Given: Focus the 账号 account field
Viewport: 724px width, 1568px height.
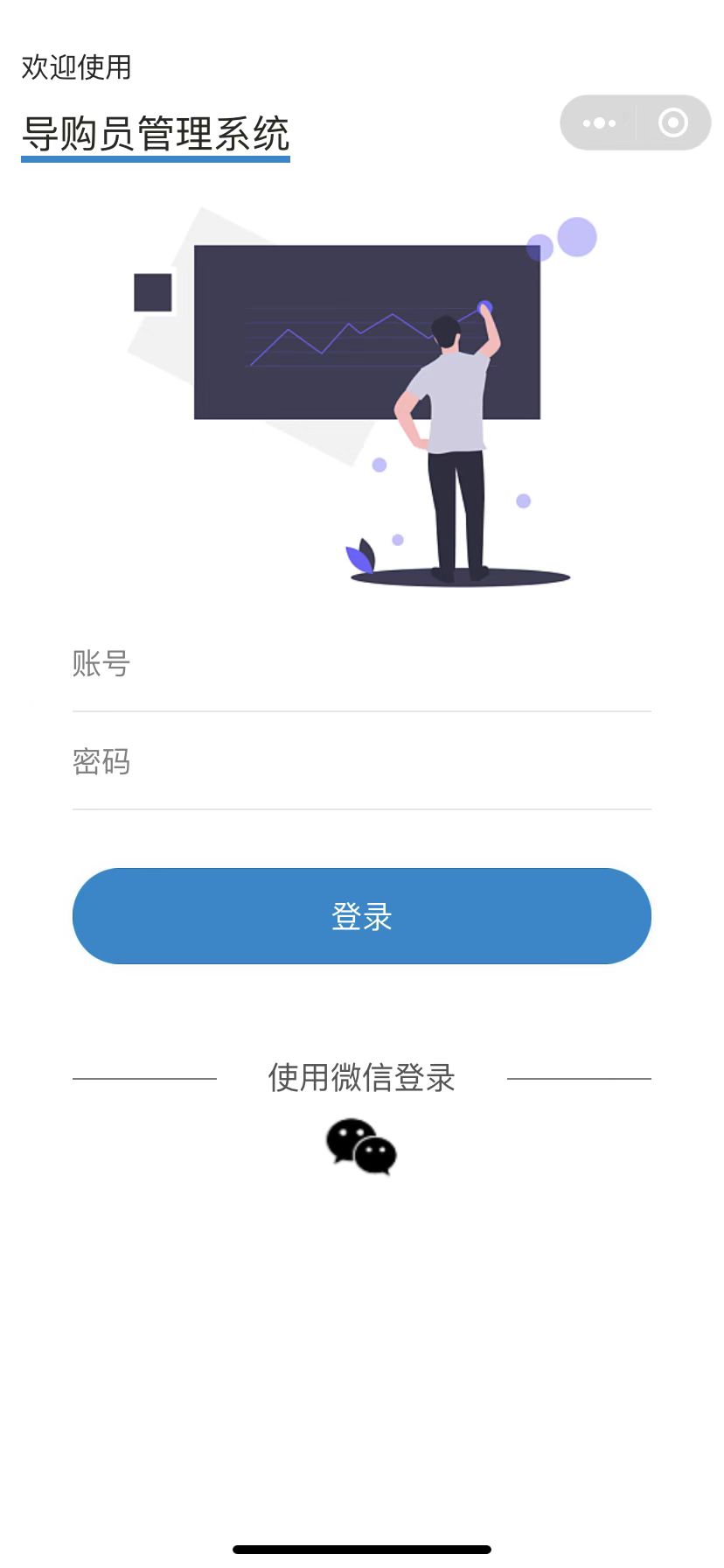Looking at the screenshot, I should click(x=361, y=664).
